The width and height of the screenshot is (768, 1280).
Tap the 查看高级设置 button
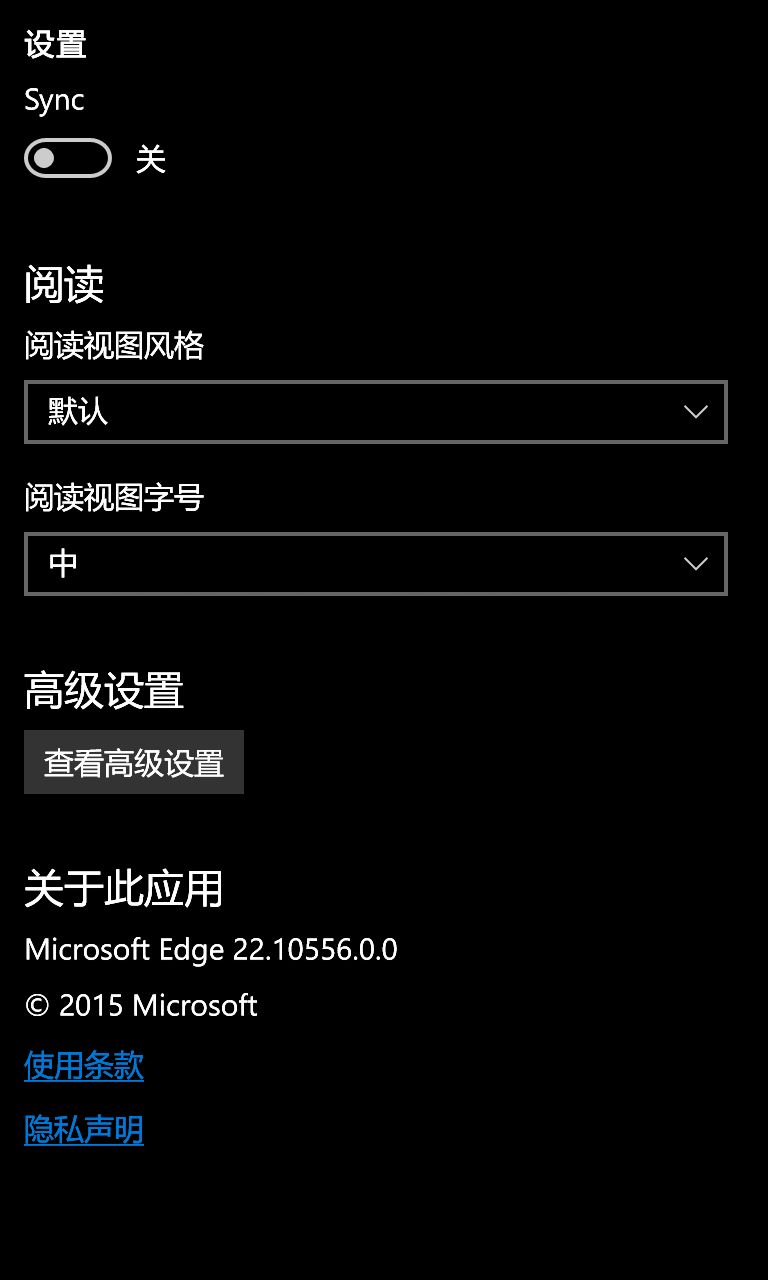pos(134,762)
